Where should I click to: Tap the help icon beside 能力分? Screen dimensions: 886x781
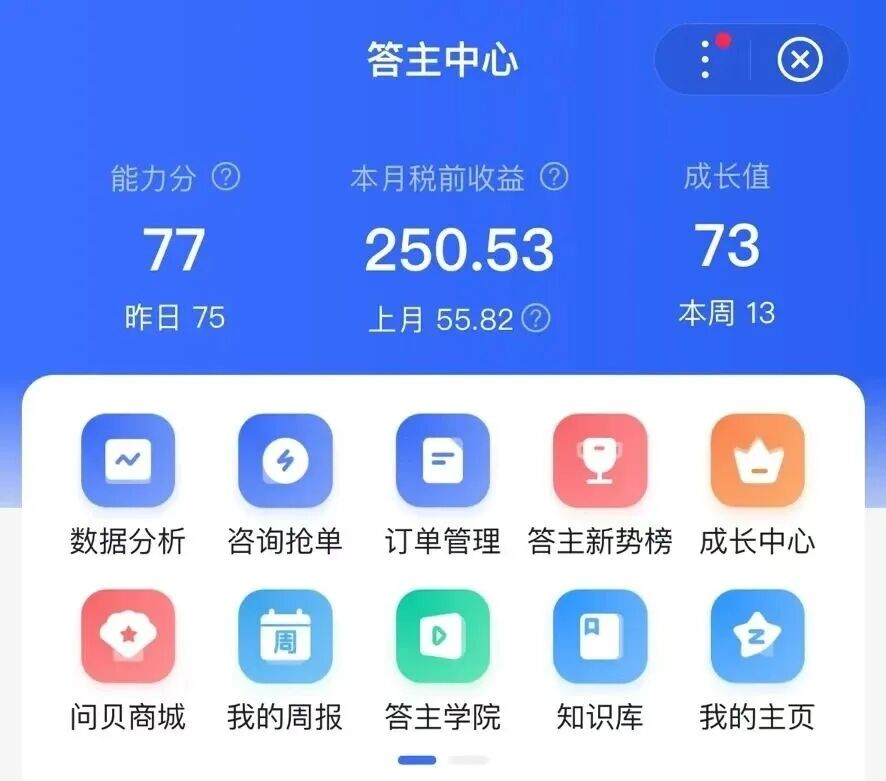tap(228, 178)
